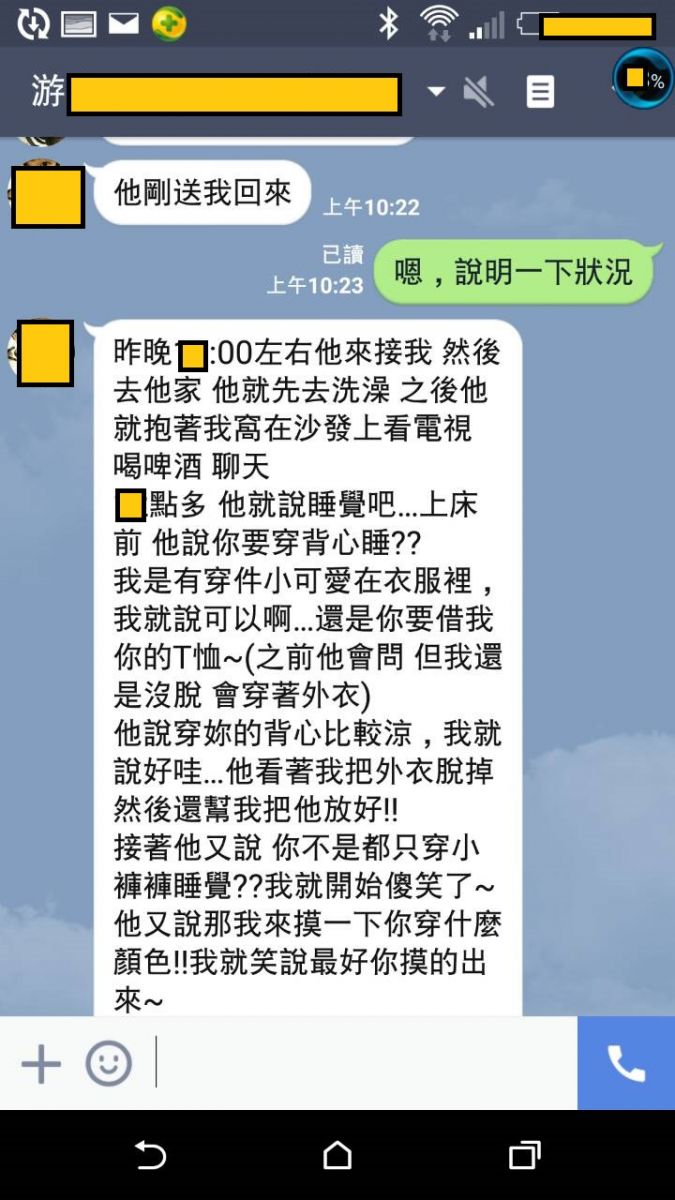Viewport: 675px width, 1200px height.
Task: Open sender's avatar beside 他剛送我回來
Action: [48, 196]
